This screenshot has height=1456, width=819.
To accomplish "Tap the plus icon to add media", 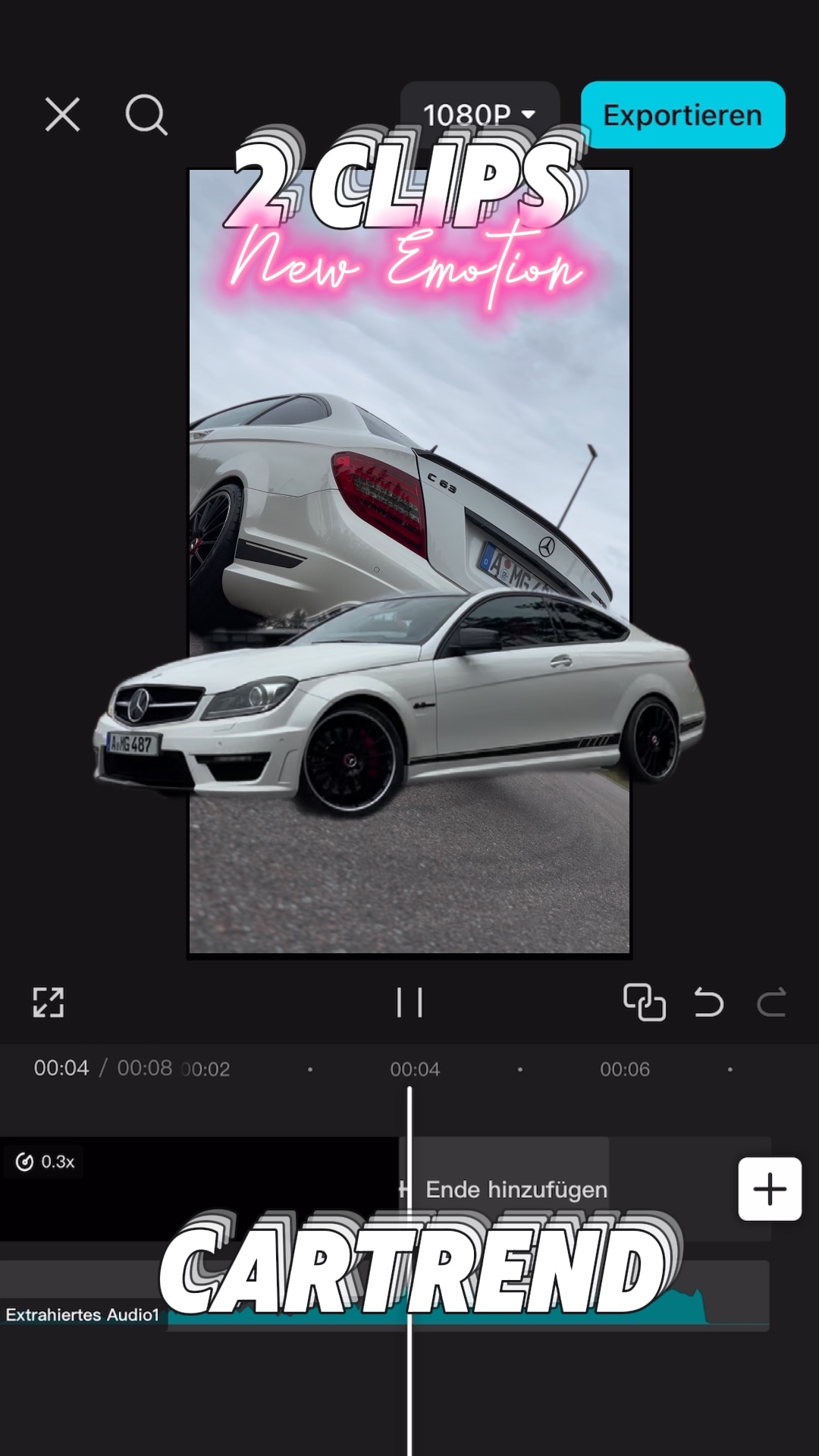I will pos(770,1190).
